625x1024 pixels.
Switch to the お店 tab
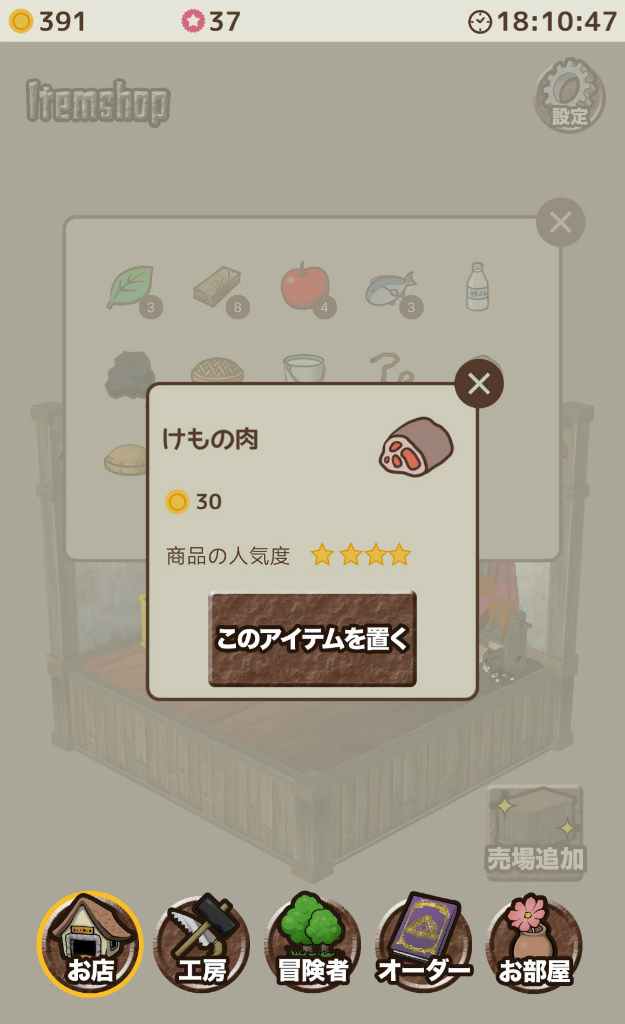tap(90, 943)
